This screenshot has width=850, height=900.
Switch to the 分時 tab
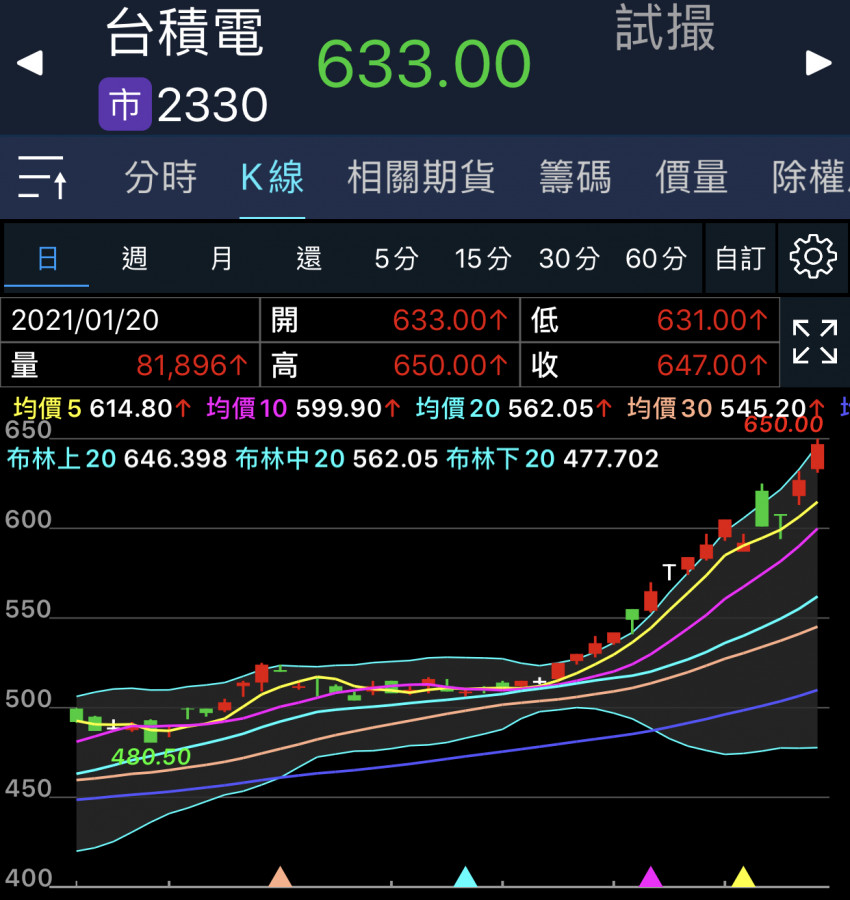(x=161, y=178)
